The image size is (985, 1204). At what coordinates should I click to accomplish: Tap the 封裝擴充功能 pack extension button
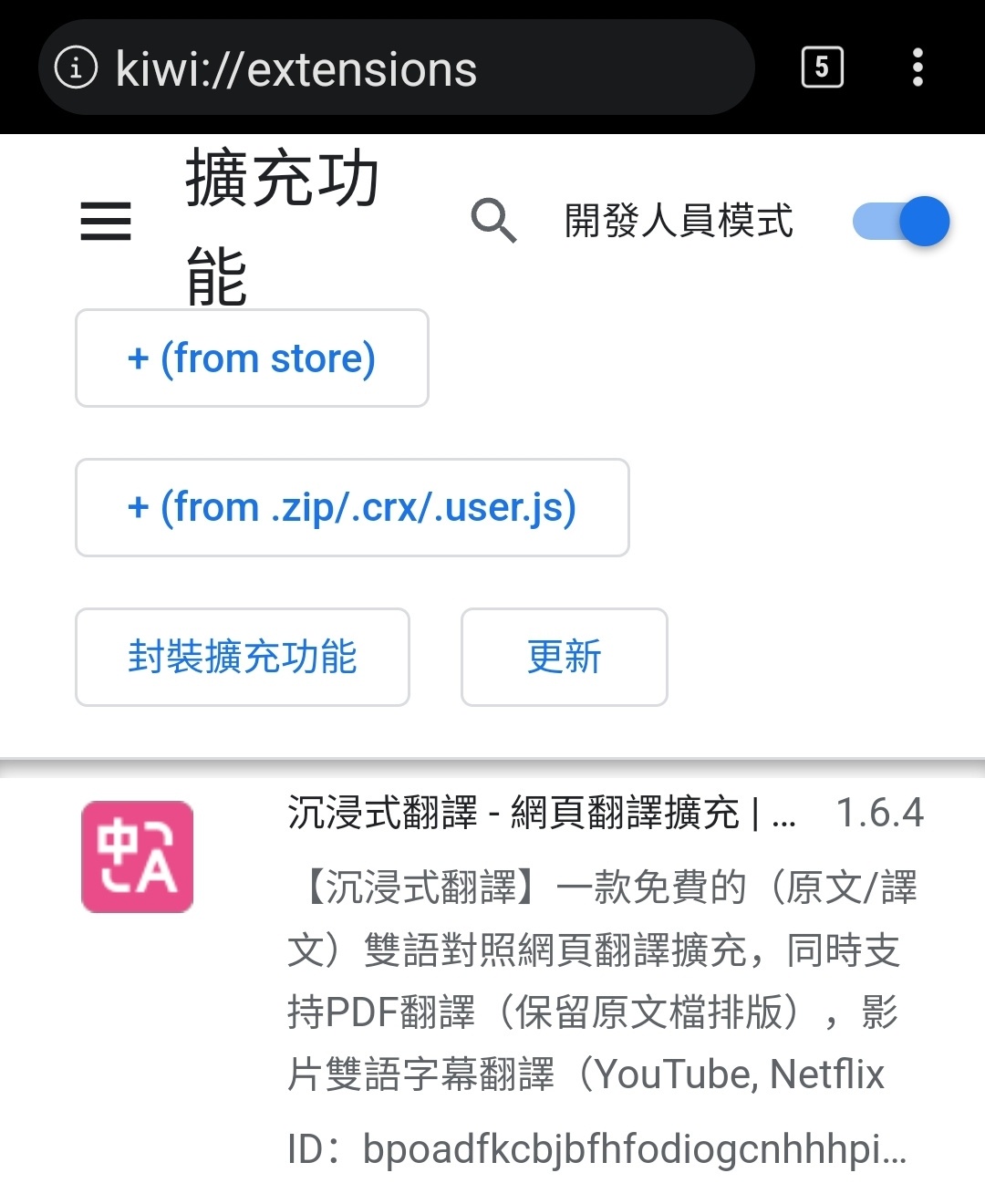243,658
